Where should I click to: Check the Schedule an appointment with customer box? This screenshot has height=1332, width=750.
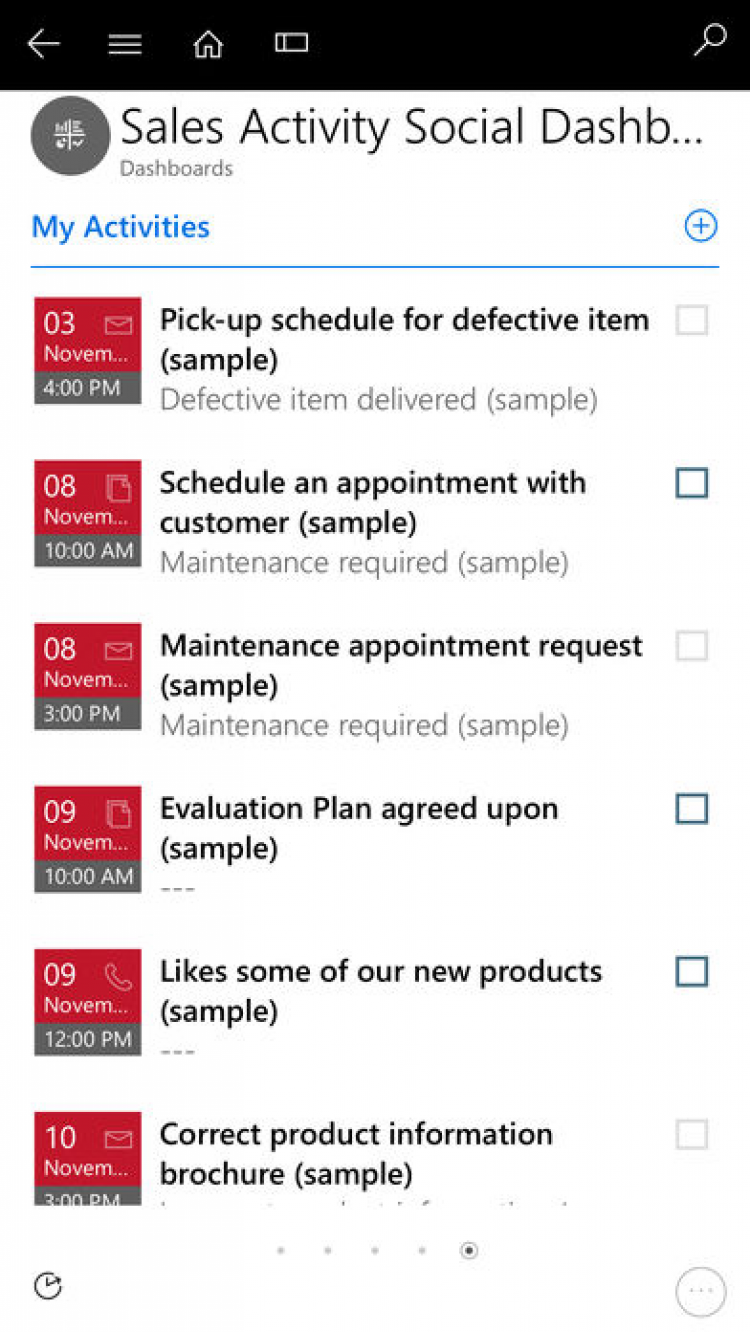(692, 483)
